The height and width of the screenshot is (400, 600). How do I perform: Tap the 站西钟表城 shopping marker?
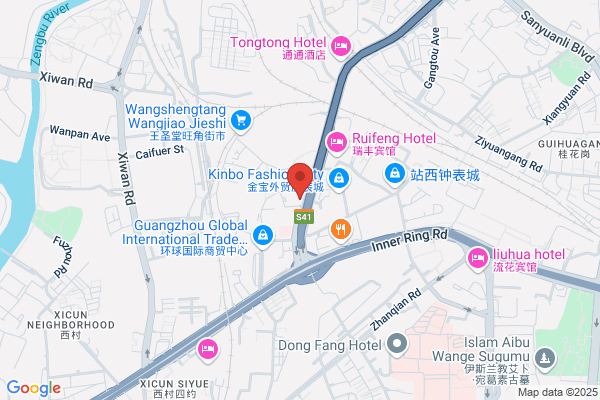(395, 174)
